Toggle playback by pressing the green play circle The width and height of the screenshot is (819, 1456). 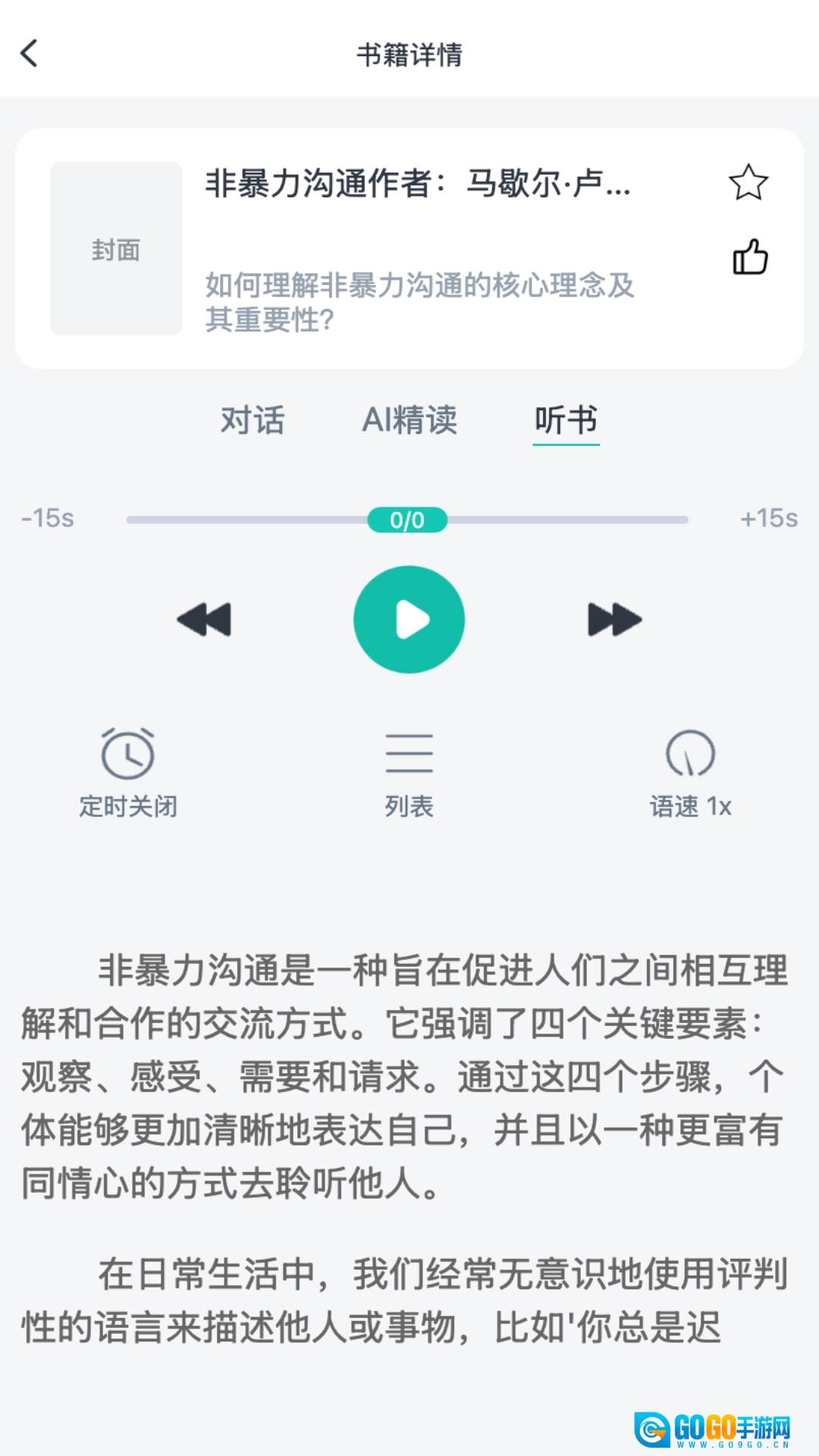click(x=409, y=620)
